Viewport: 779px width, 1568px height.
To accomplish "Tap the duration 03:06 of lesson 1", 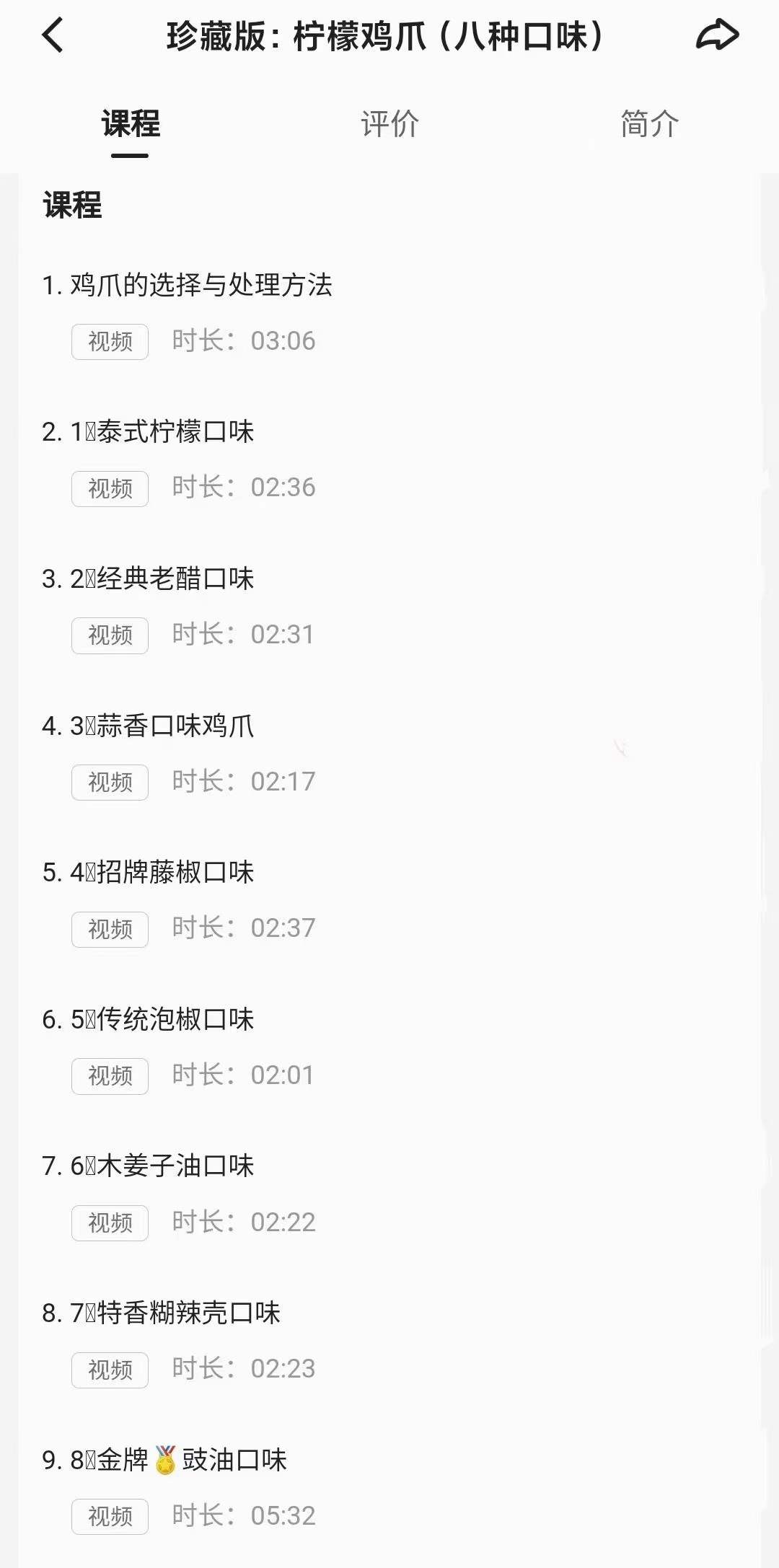I will click(x=283, y=341).
